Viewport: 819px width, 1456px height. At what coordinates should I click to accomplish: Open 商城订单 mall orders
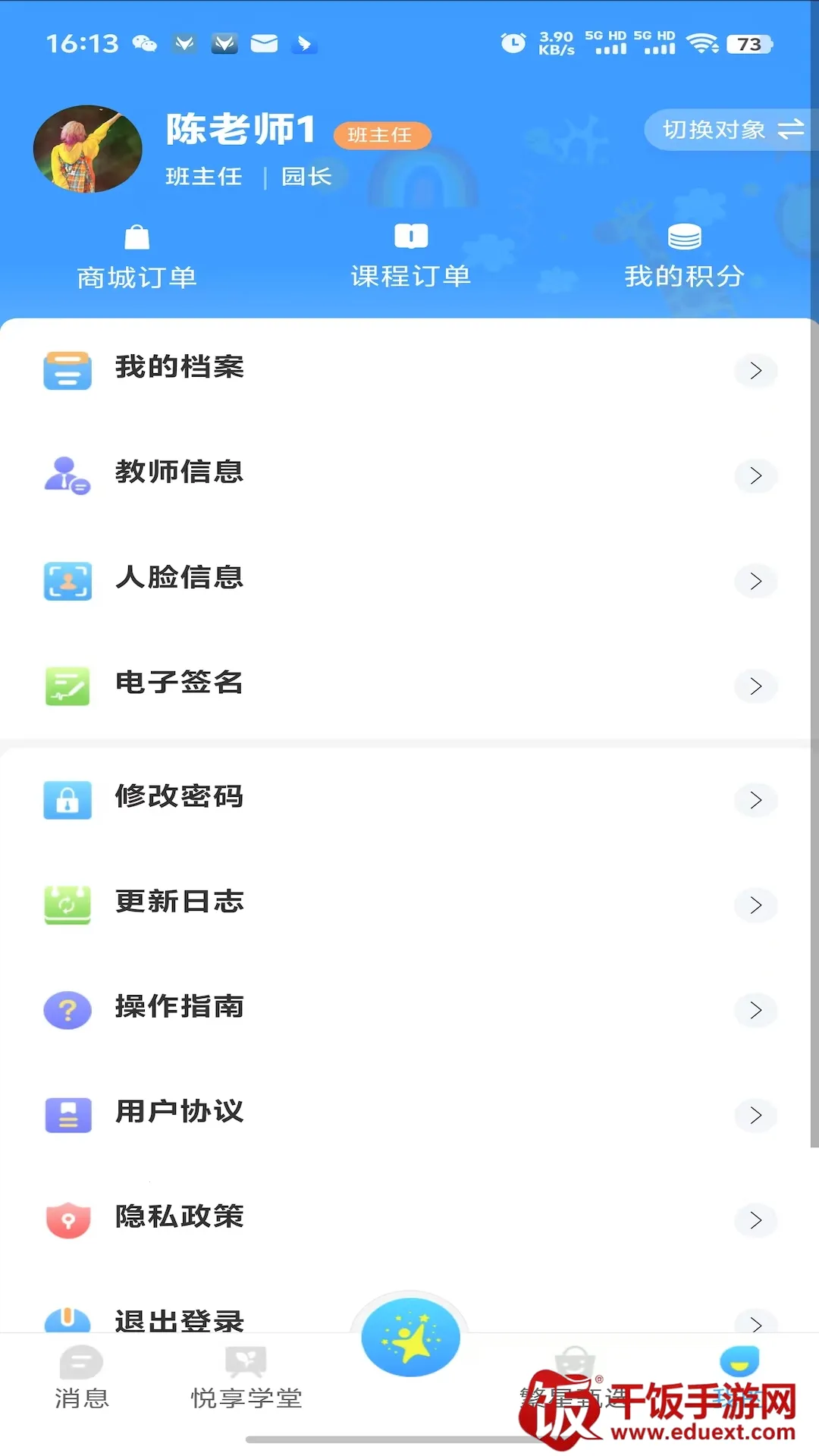pyautogui.click(x=136, y=259)
